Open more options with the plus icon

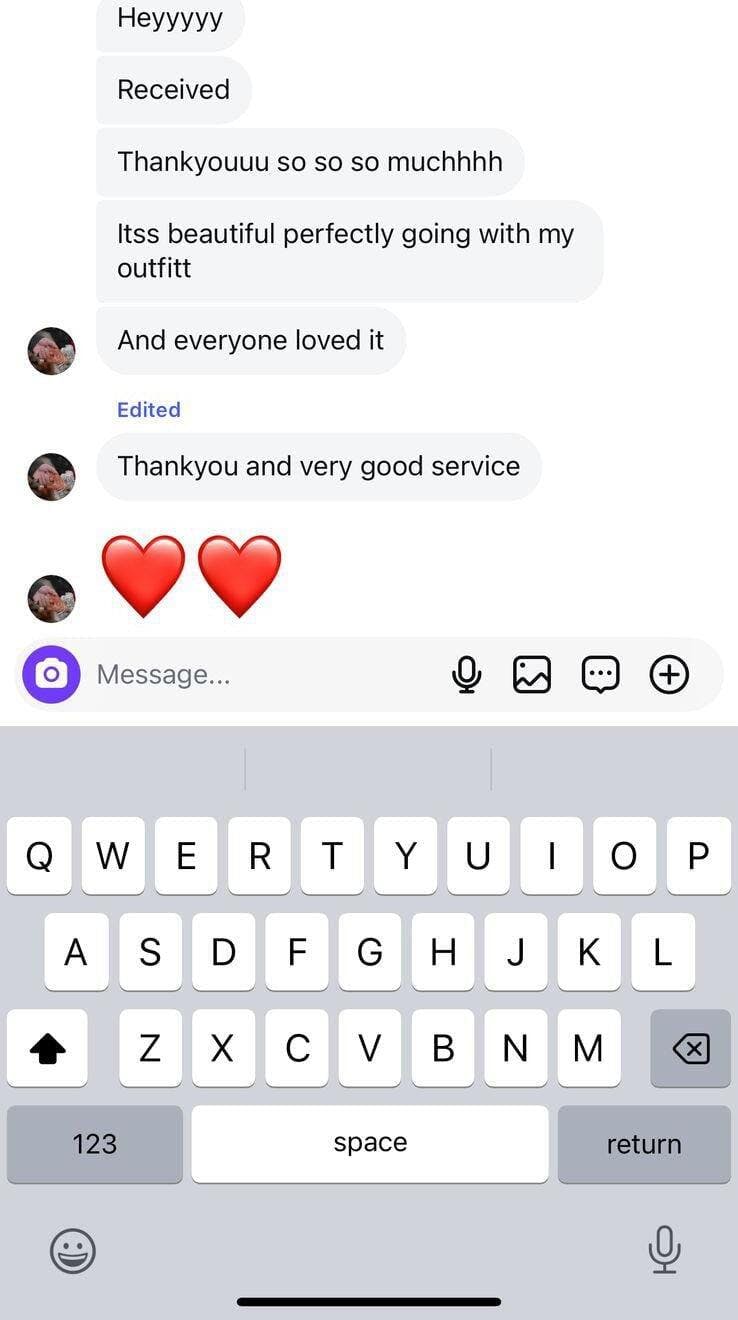[x=669, y=675]
